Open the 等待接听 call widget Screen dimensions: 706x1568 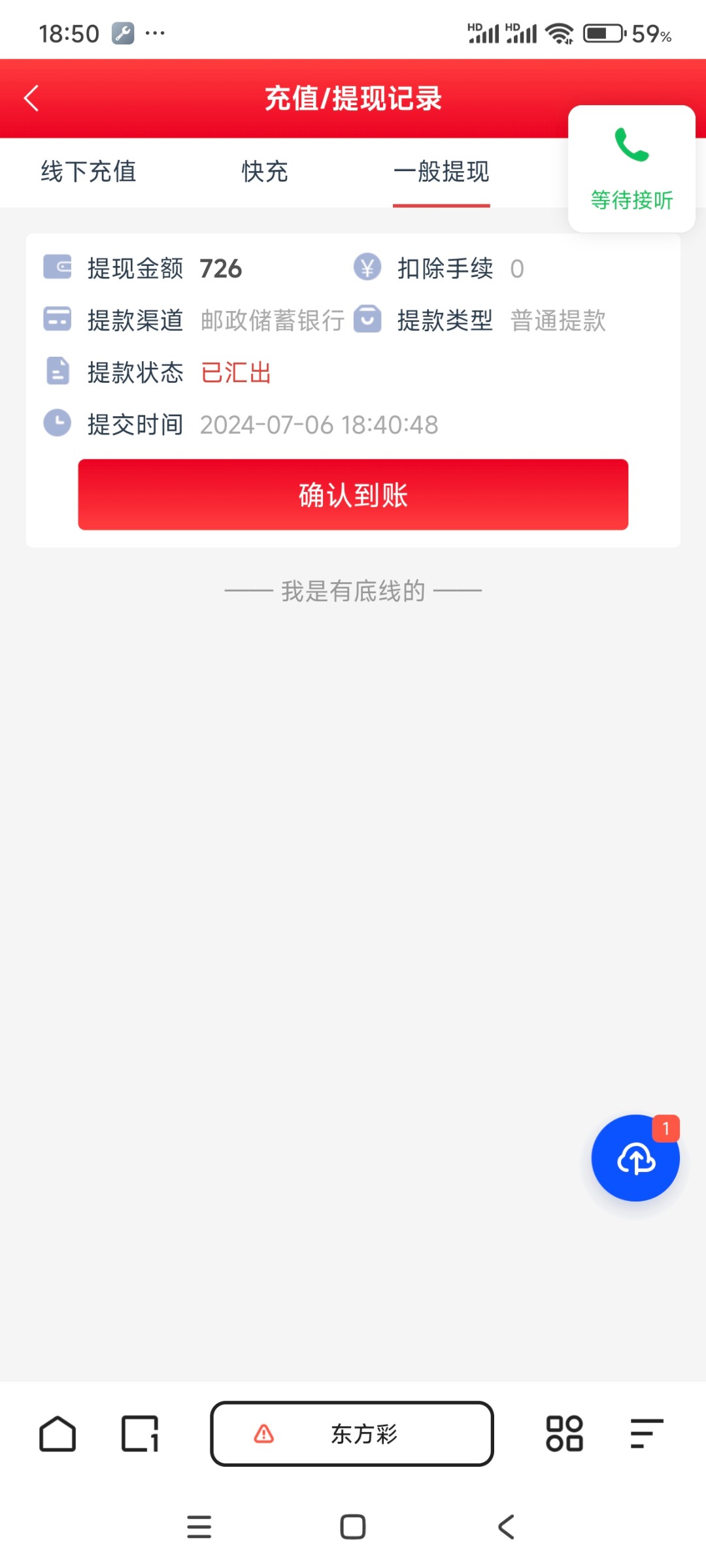(x=631, y=169)
